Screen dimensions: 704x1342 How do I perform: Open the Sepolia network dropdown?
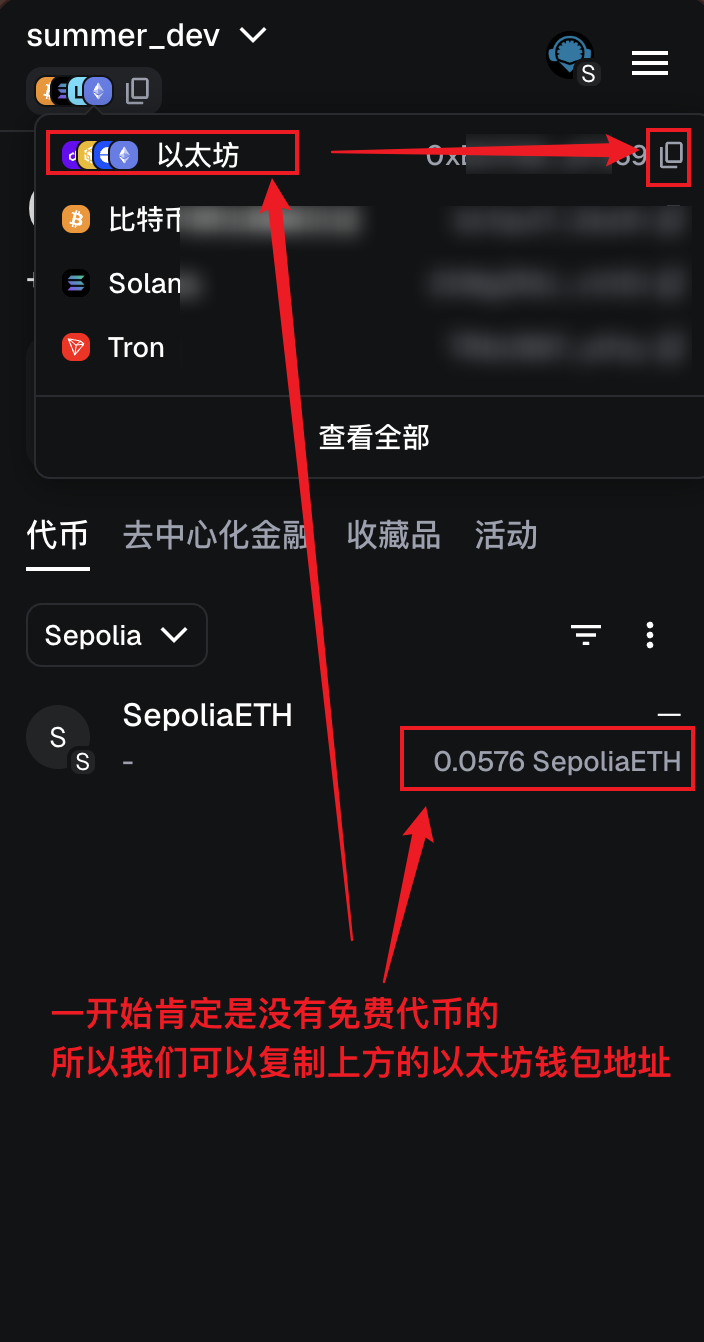(116, 635)
